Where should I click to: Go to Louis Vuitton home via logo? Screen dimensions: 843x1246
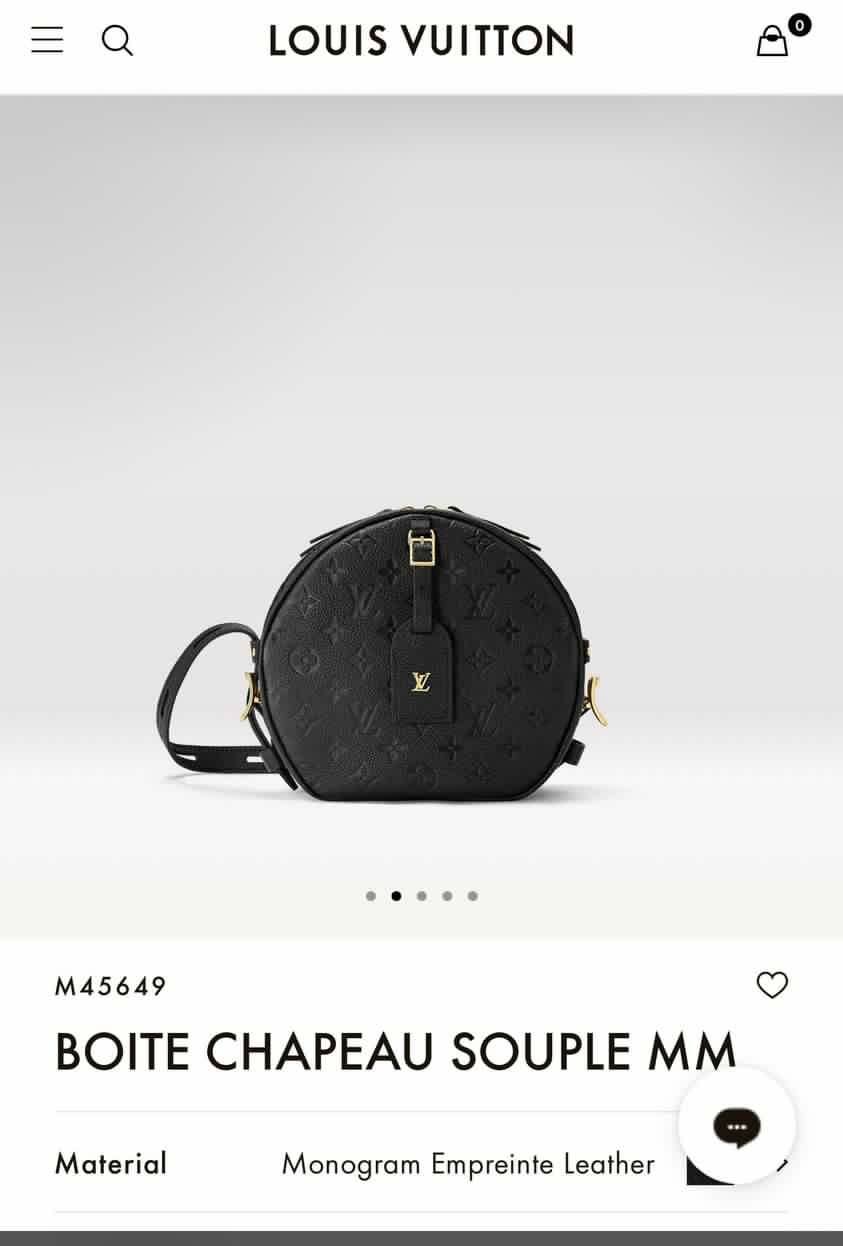tap(421, 41)
